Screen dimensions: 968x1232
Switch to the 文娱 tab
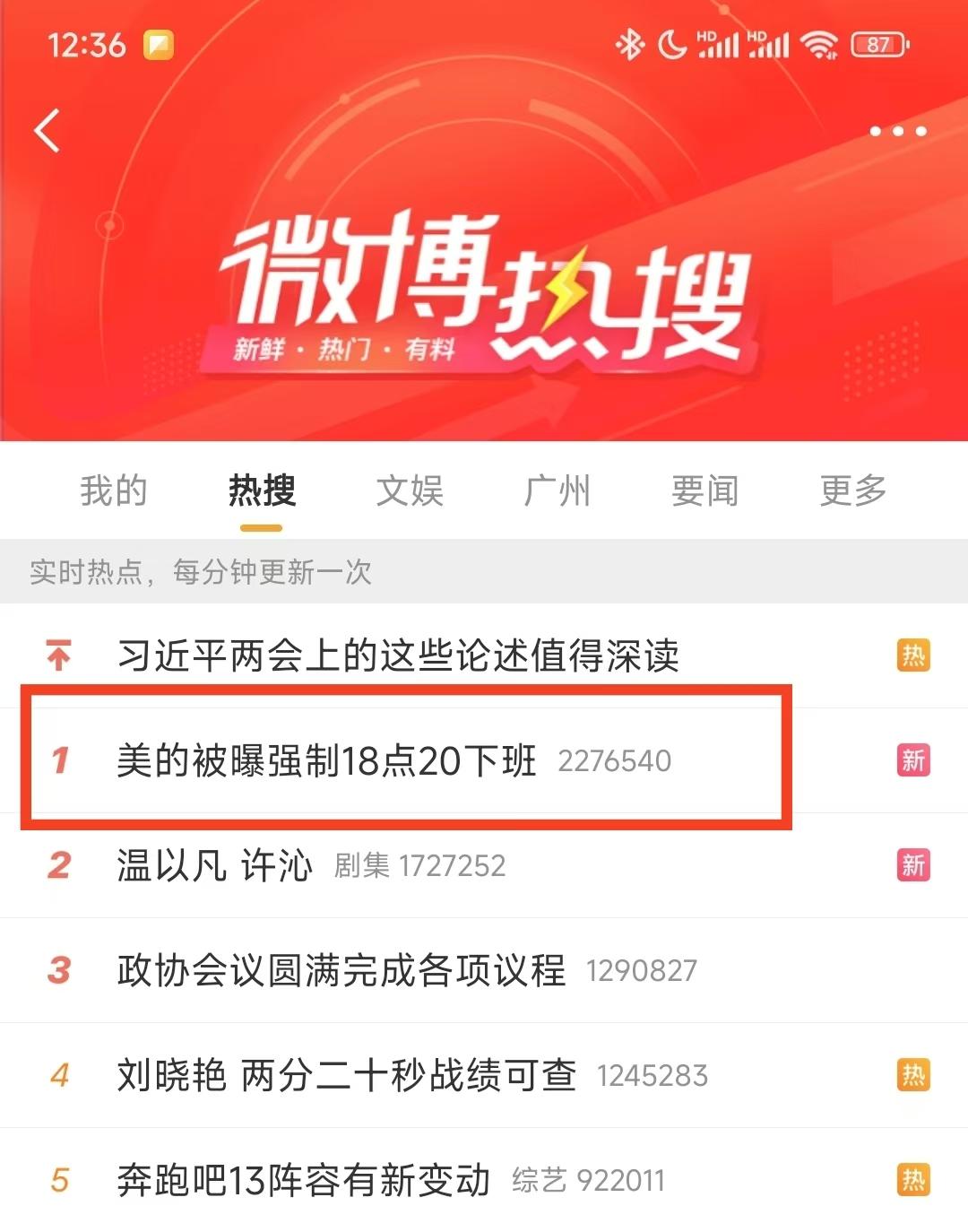point(410,490)
